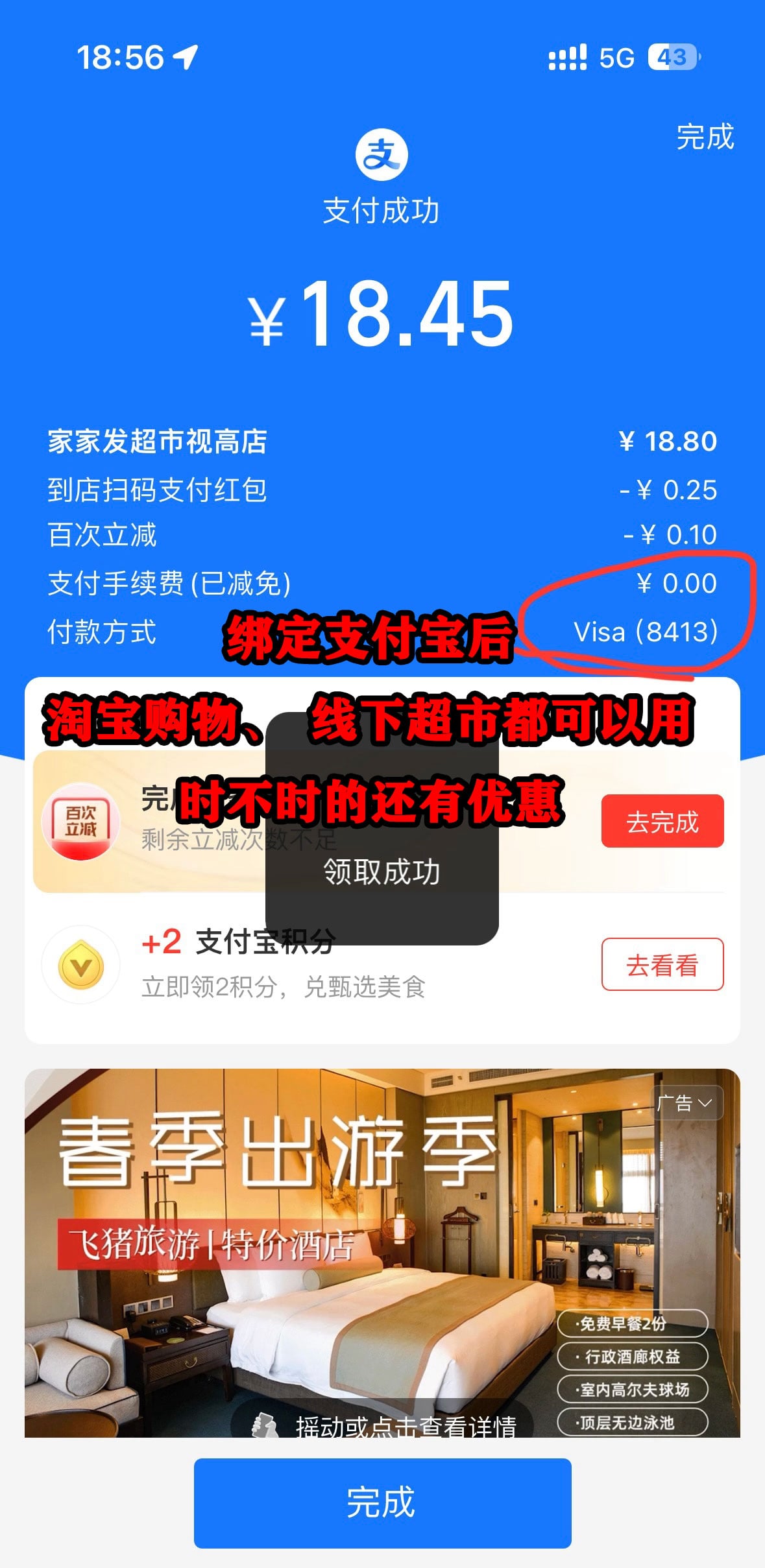This screenshot has width=765, height=1568.
Task: Tap the large blue 完成 button
Action: tap(382, 1503)
